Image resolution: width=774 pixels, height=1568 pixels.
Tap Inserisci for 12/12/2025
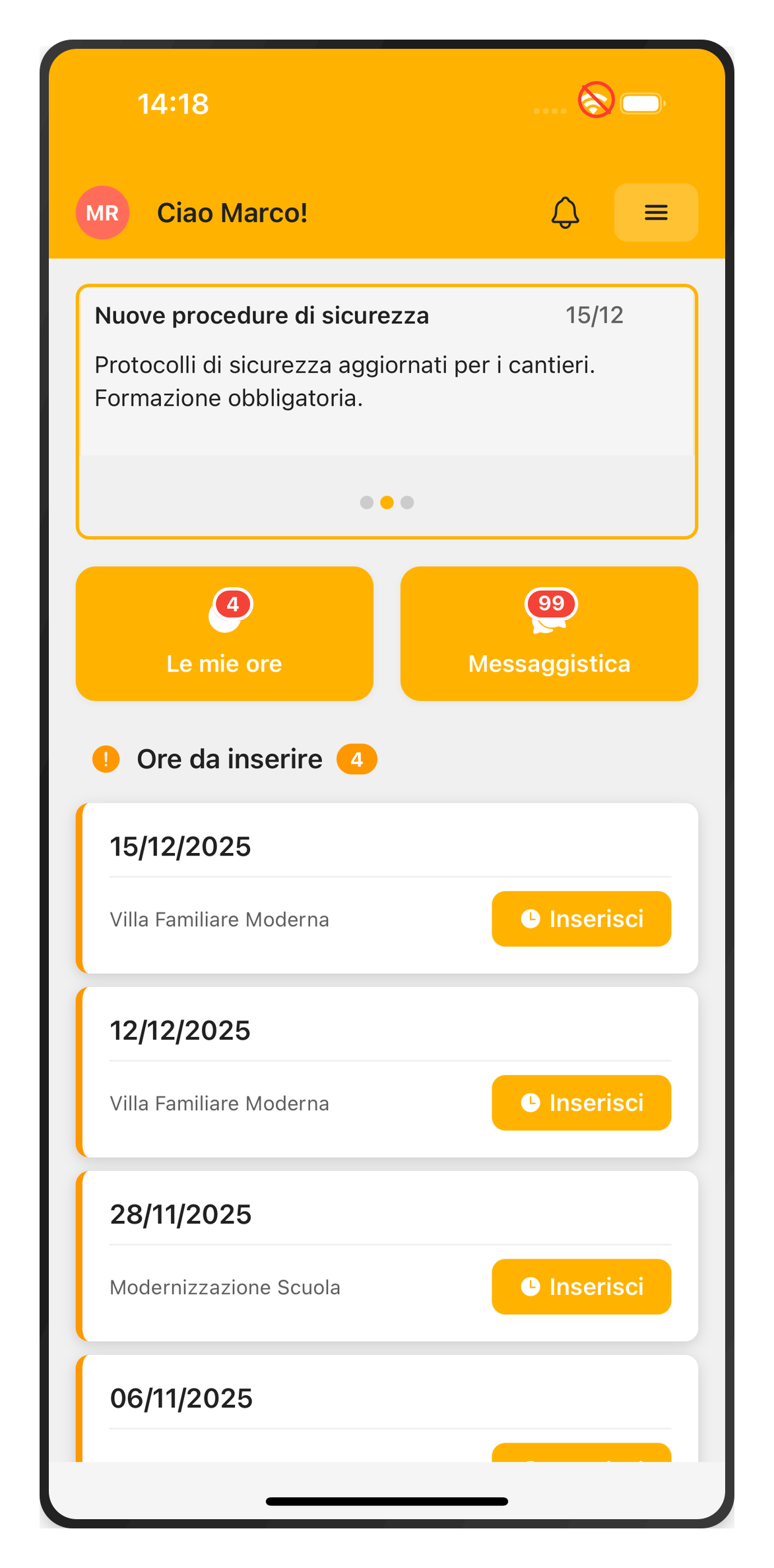click(581, 1102)
